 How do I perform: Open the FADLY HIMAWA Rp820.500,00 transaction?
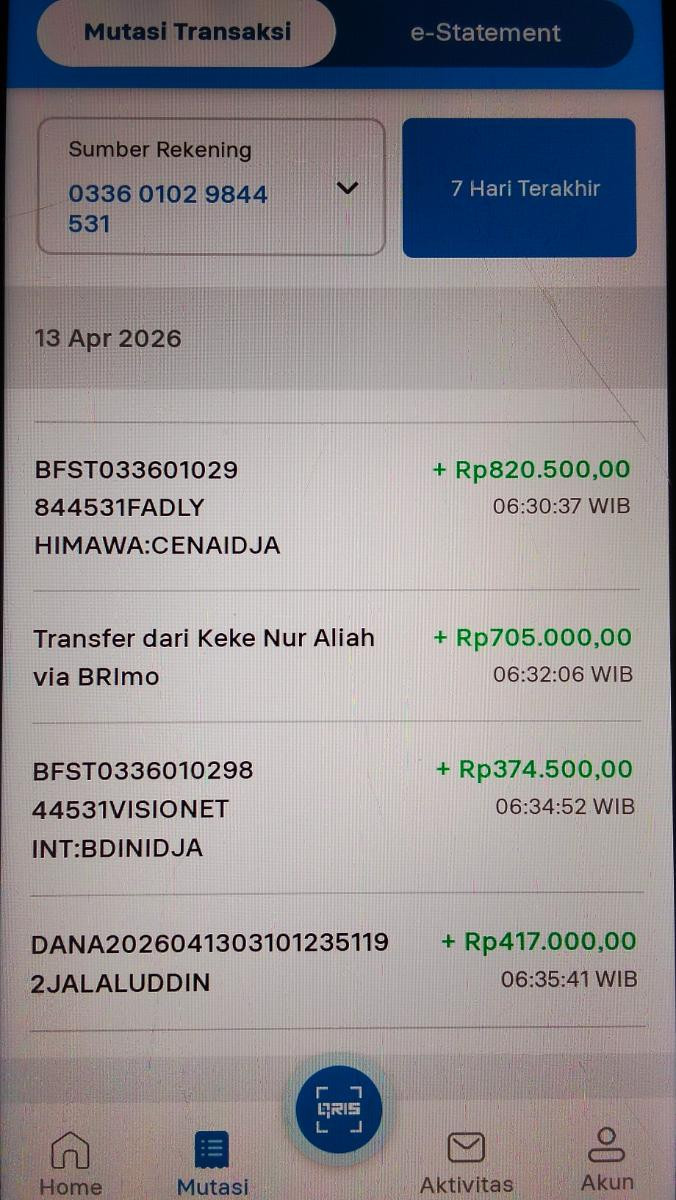pyautogui.click(x=334, y=507)
